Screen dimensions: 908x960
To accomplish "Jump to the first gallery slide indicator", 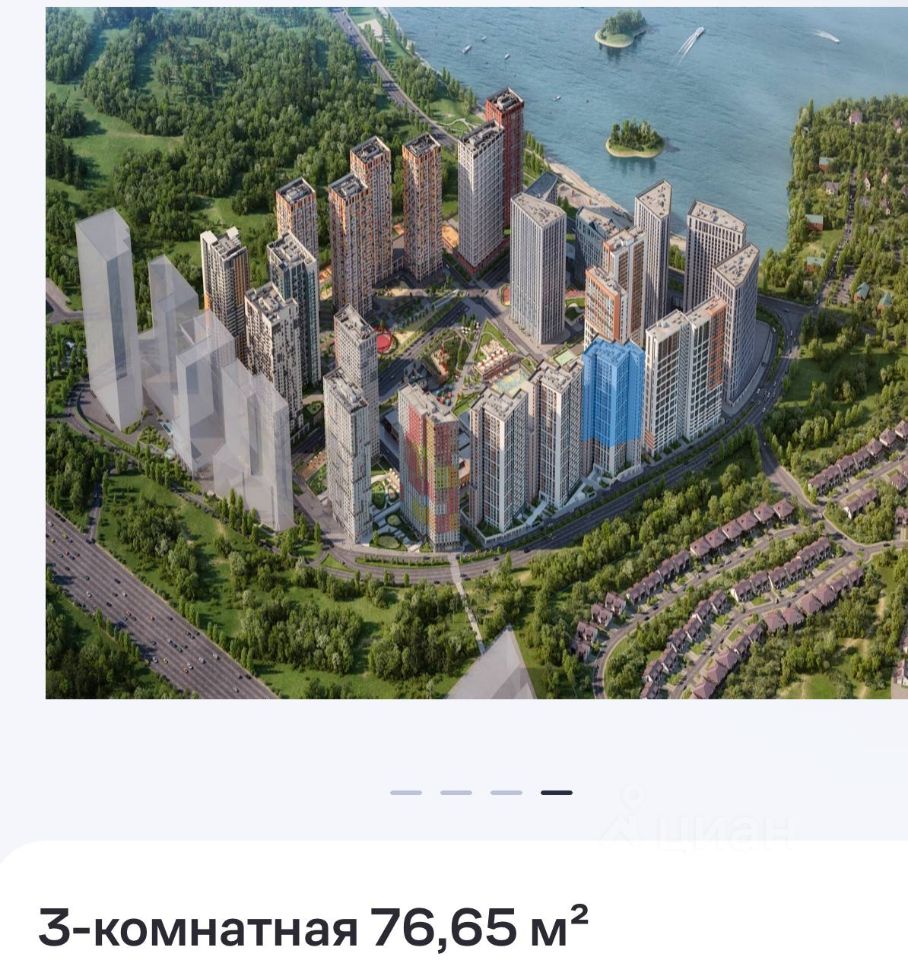I will tap(406, 792).
